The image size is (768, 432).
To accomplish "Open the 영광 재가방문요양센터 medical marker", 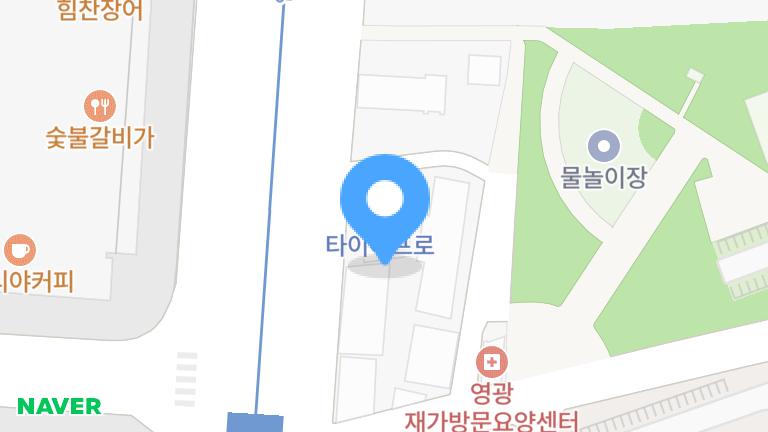I will pyautogui.click(x=492, y=361).
